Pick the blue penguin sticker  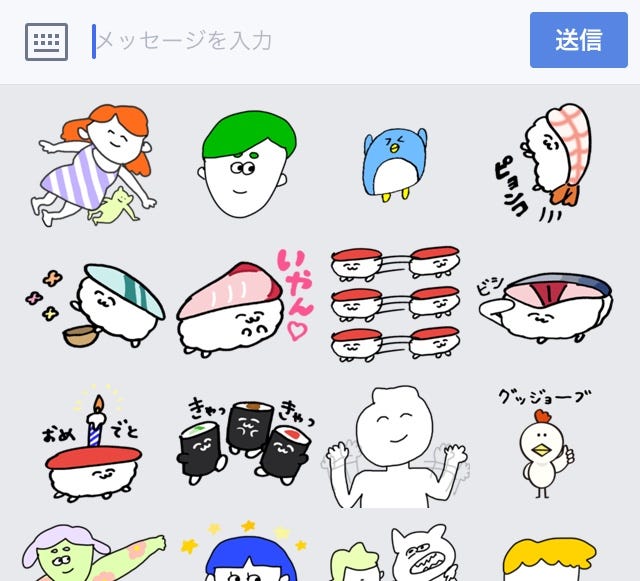[x=394, y=161]
